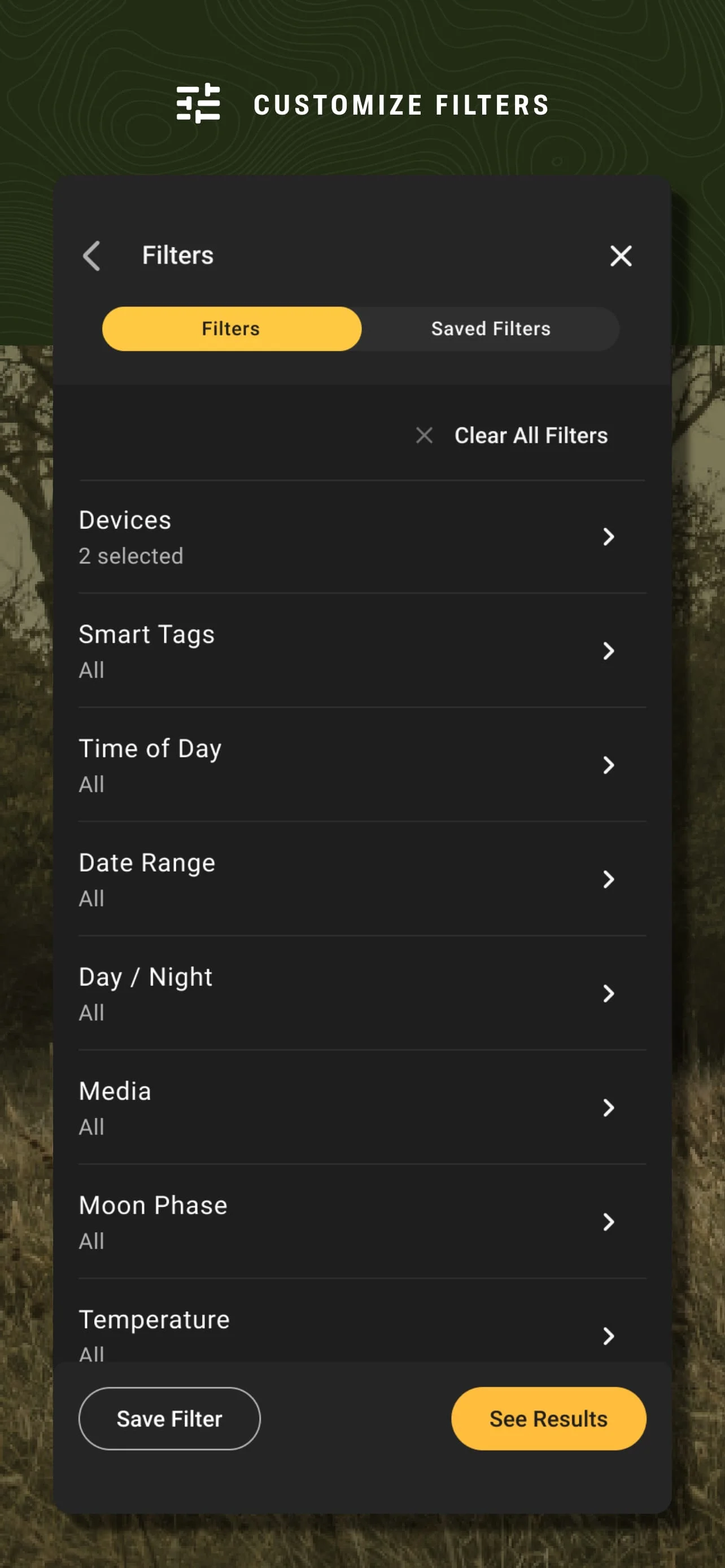The image size is (725, 1568).
Task: Click the back arrow beside Filters heading
Action: click(x=92, y=256)
